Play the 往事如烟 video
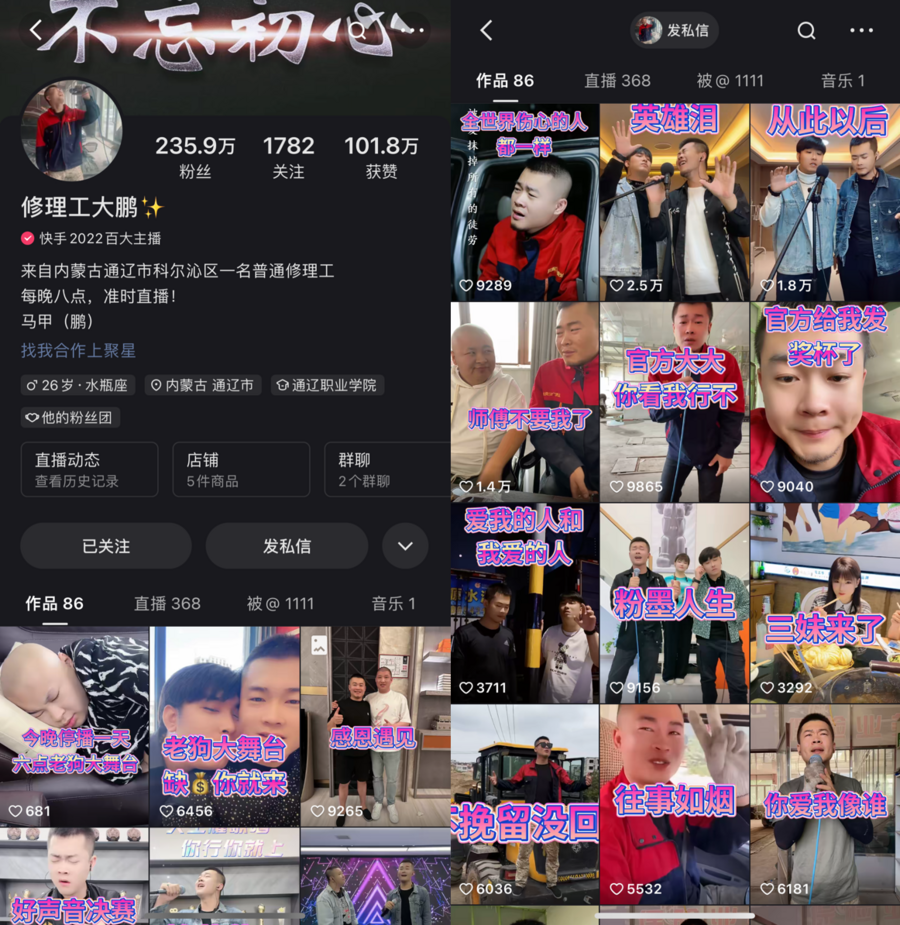Screen dimensions: 900x925 pos(674,803)
